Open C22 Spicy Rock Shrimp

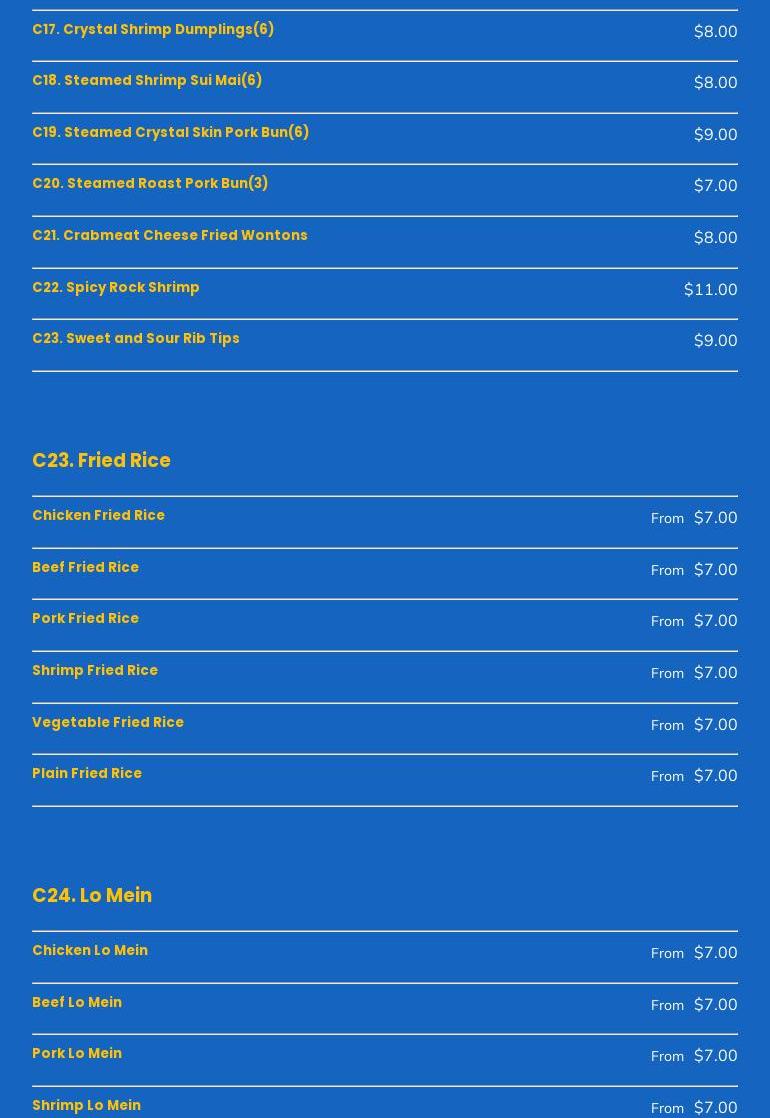coord(116,288)
